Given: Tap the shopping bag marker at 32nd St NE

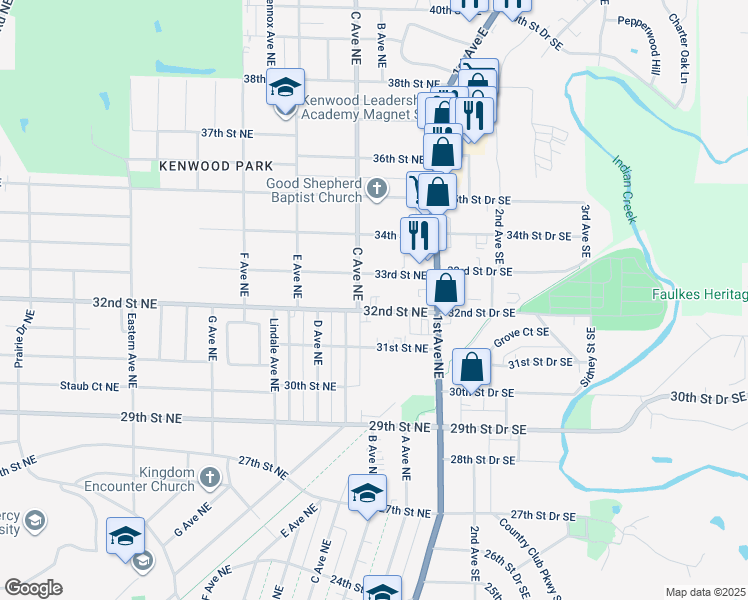Looking at the screenshot, I should 445,289.
